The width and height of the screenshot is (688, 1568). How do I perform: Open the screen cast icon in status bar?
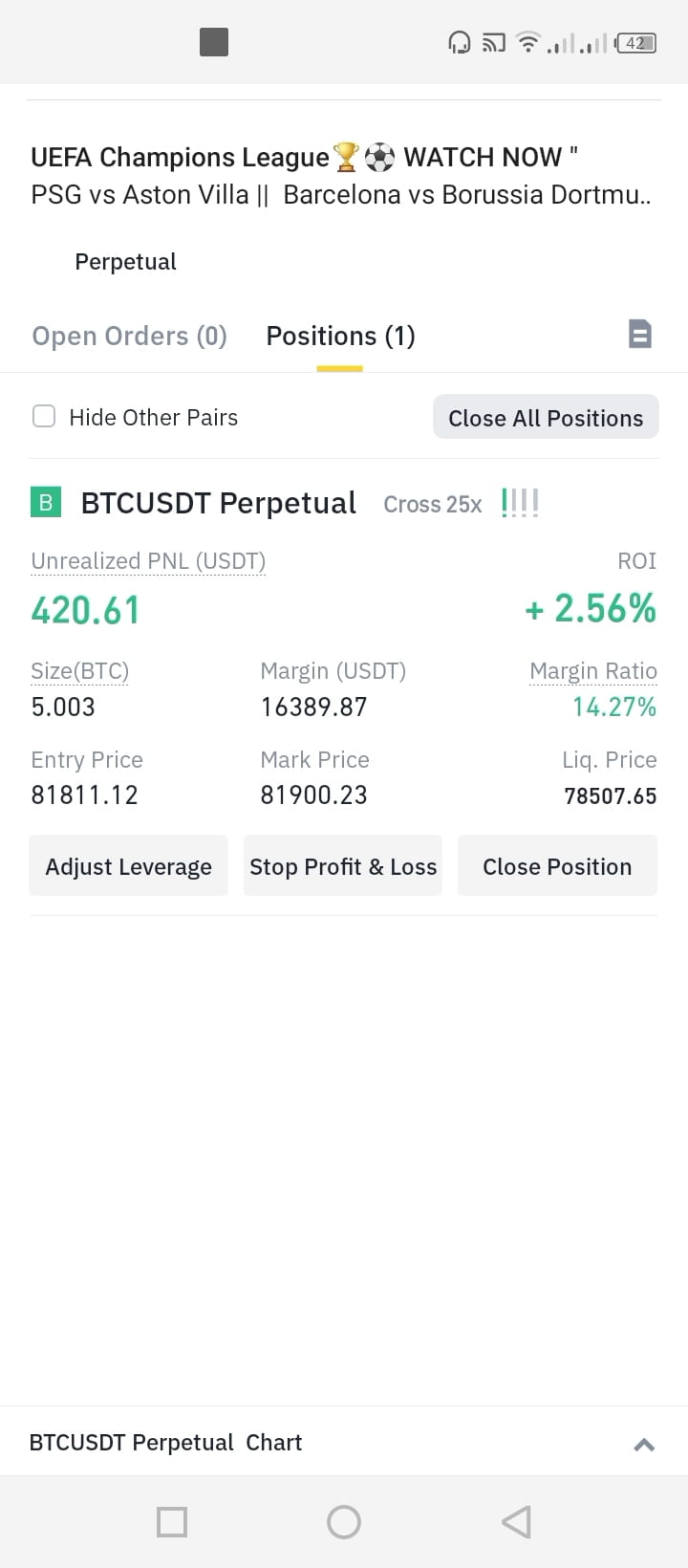point(493,42)
